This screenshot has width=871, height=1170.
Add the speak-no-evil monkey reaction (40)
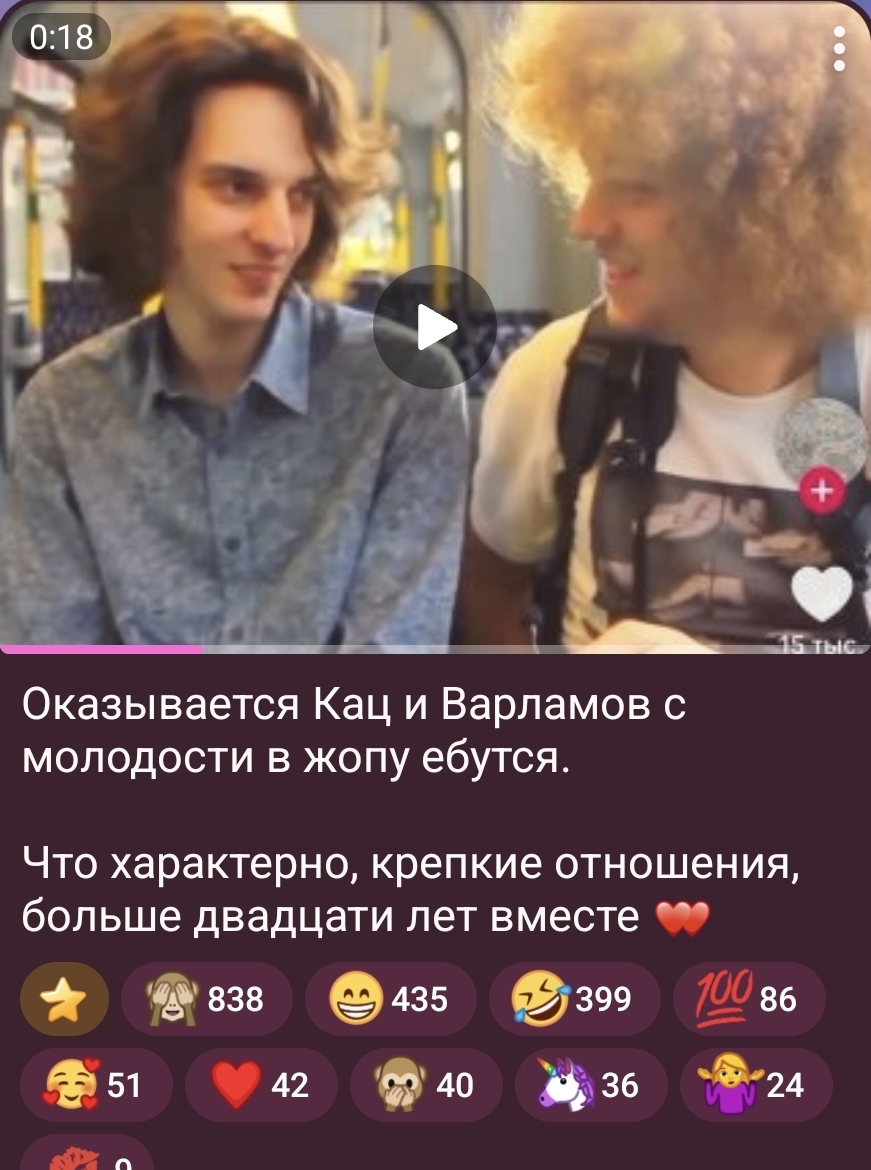[x=426, y=1084]
